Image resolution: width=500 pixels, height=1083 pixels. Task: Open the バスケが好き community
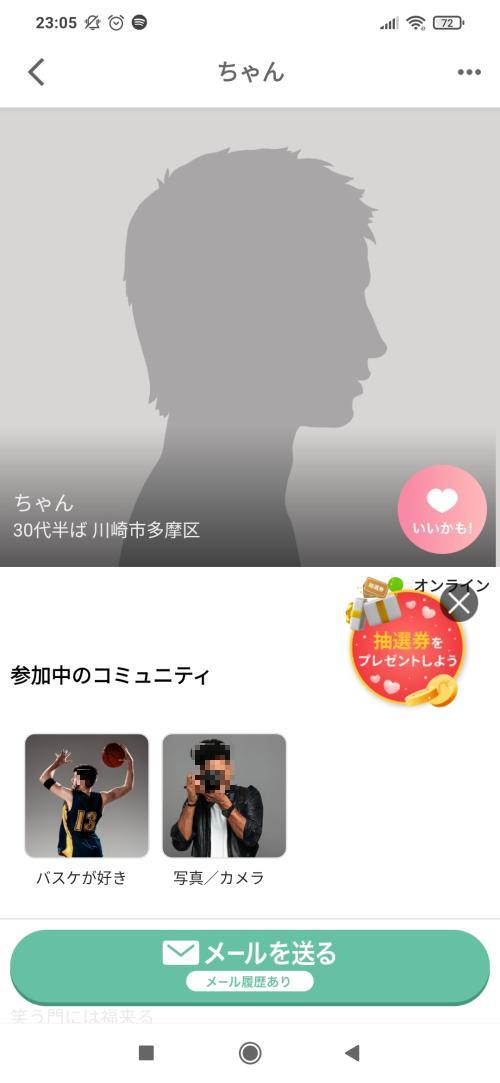click(86, 809)
